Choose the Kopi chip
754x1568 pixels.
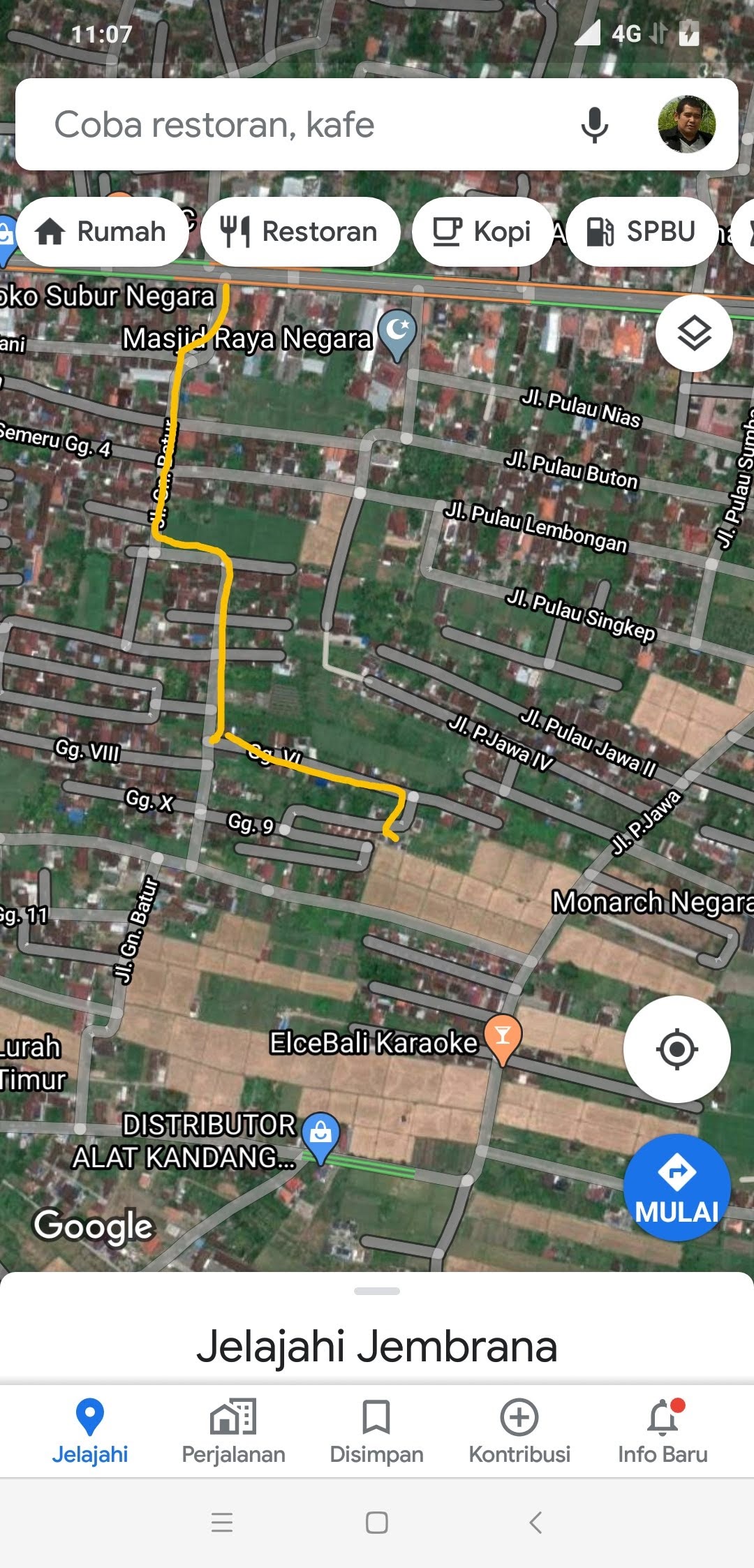pos(482,232)
